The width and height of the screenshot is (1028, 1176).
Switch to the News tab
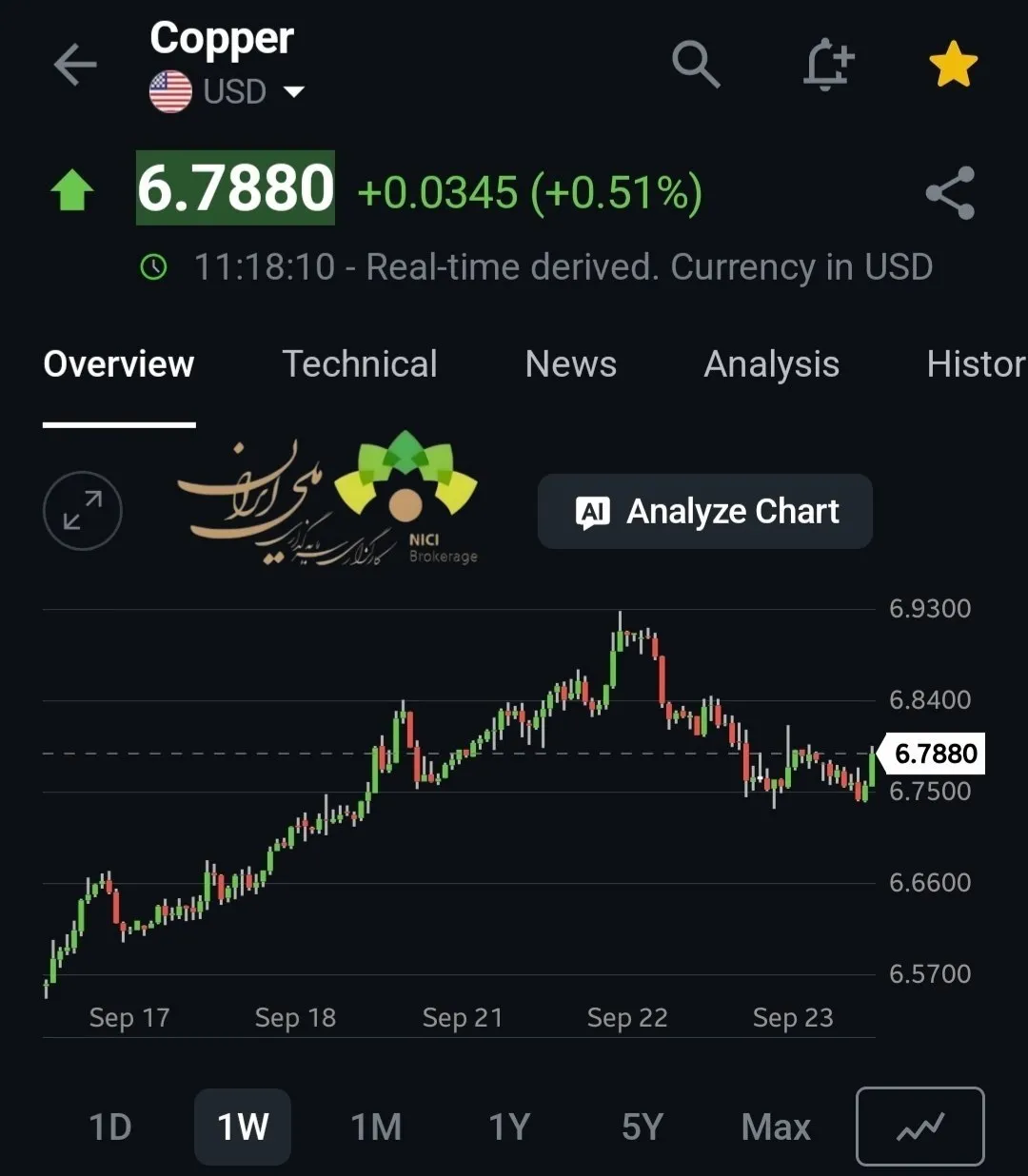click(571, 363)
